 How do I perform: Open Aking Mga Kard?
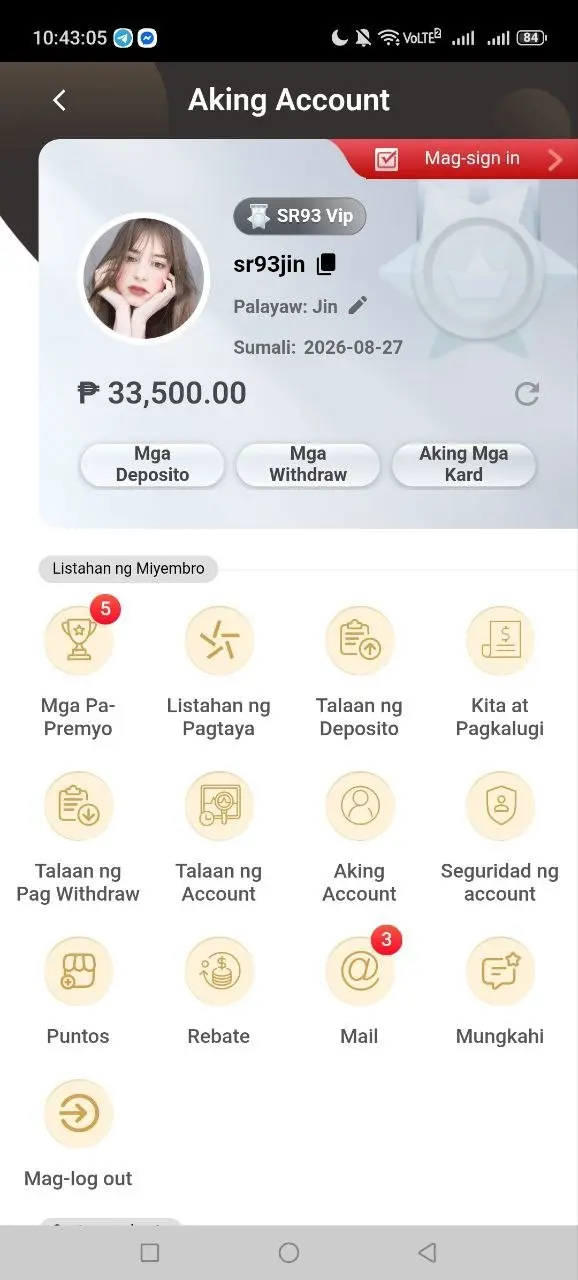coord(464,465)
